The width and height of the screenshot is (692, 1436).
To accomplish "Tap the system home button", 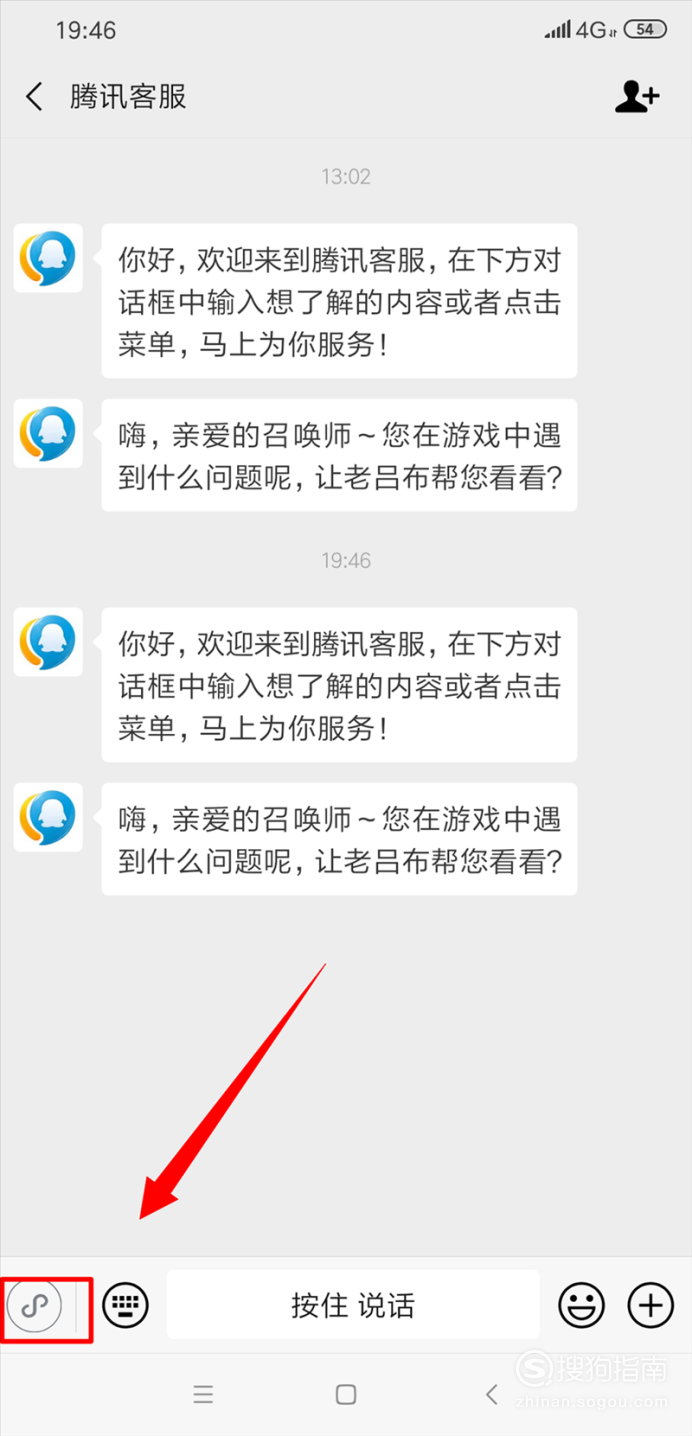I will click(346, 1394).
